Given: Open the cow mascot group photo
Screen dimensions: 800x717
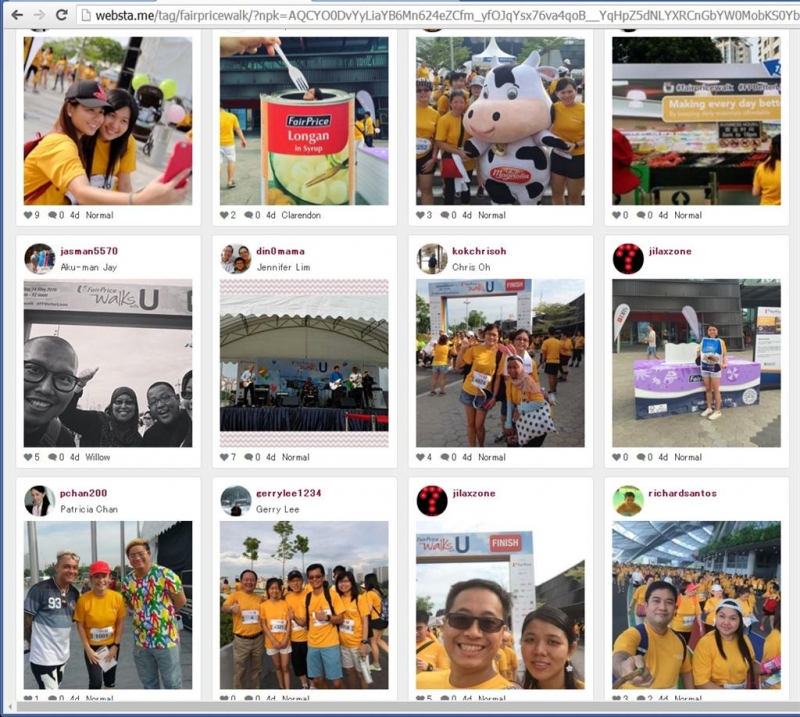Looking at the screenshot, I should pyautogui.click(x=500, y=120).
